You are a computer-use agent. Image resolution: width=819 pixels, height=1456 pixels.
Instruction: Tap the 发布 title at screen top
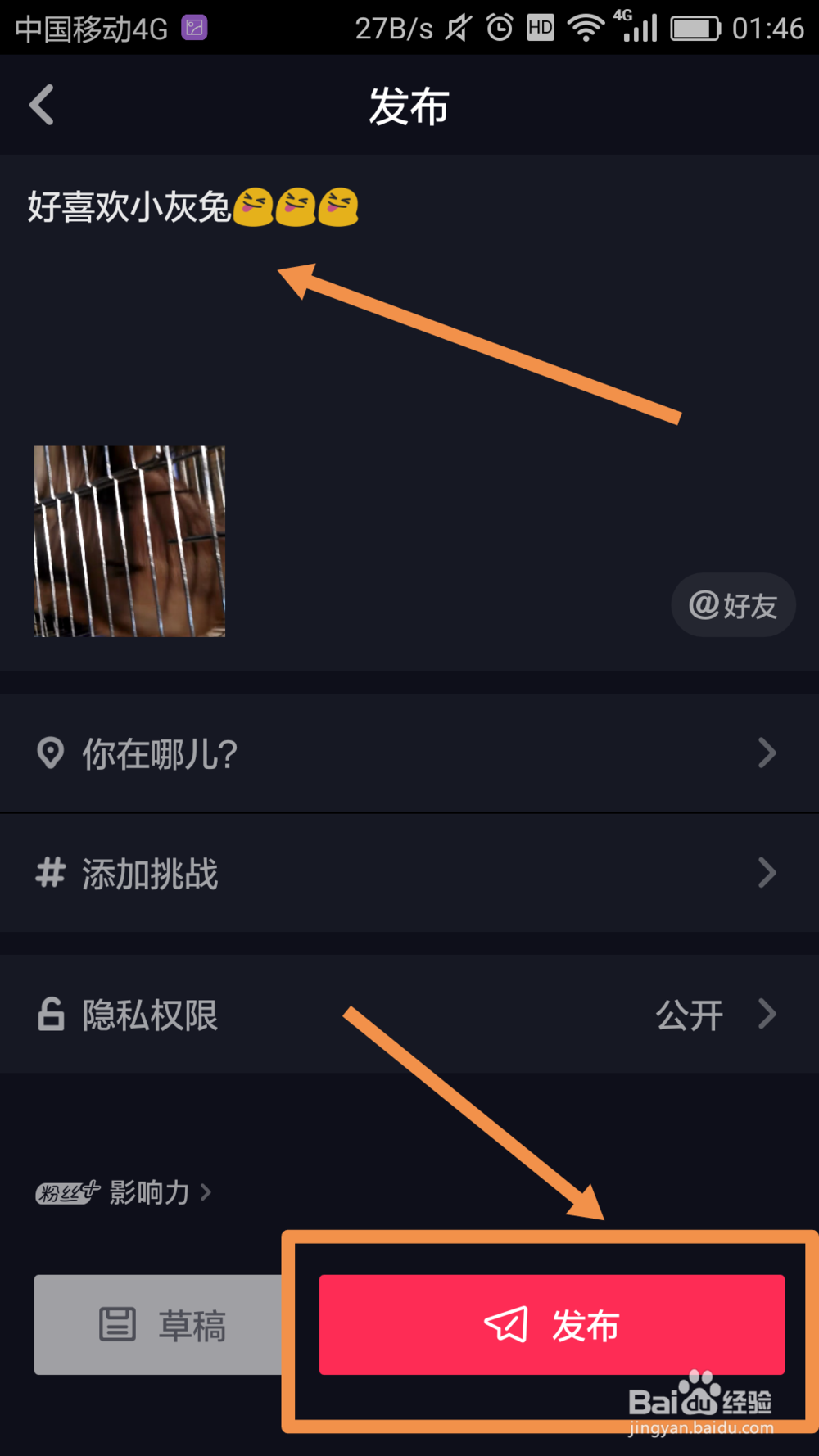[x=409, y=105]
